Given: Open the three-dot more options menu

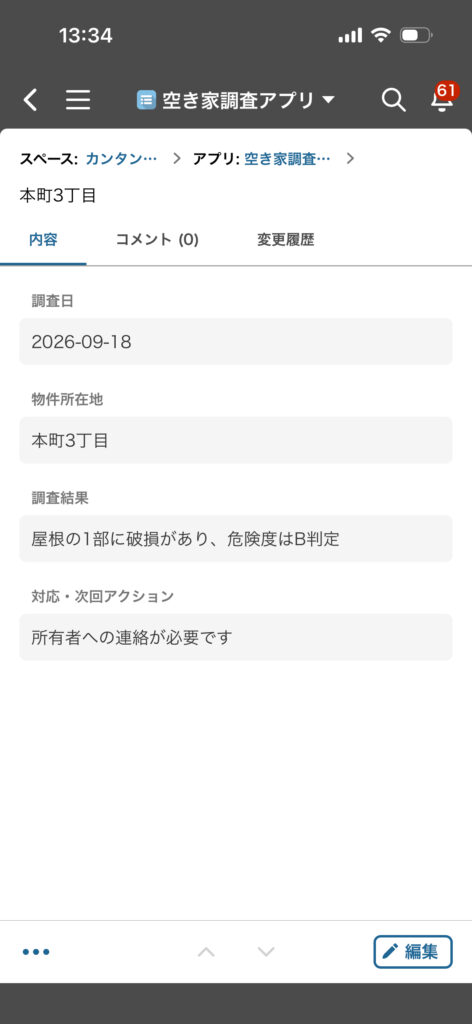Looking at the screenshot, I should [x=36, y=952].
